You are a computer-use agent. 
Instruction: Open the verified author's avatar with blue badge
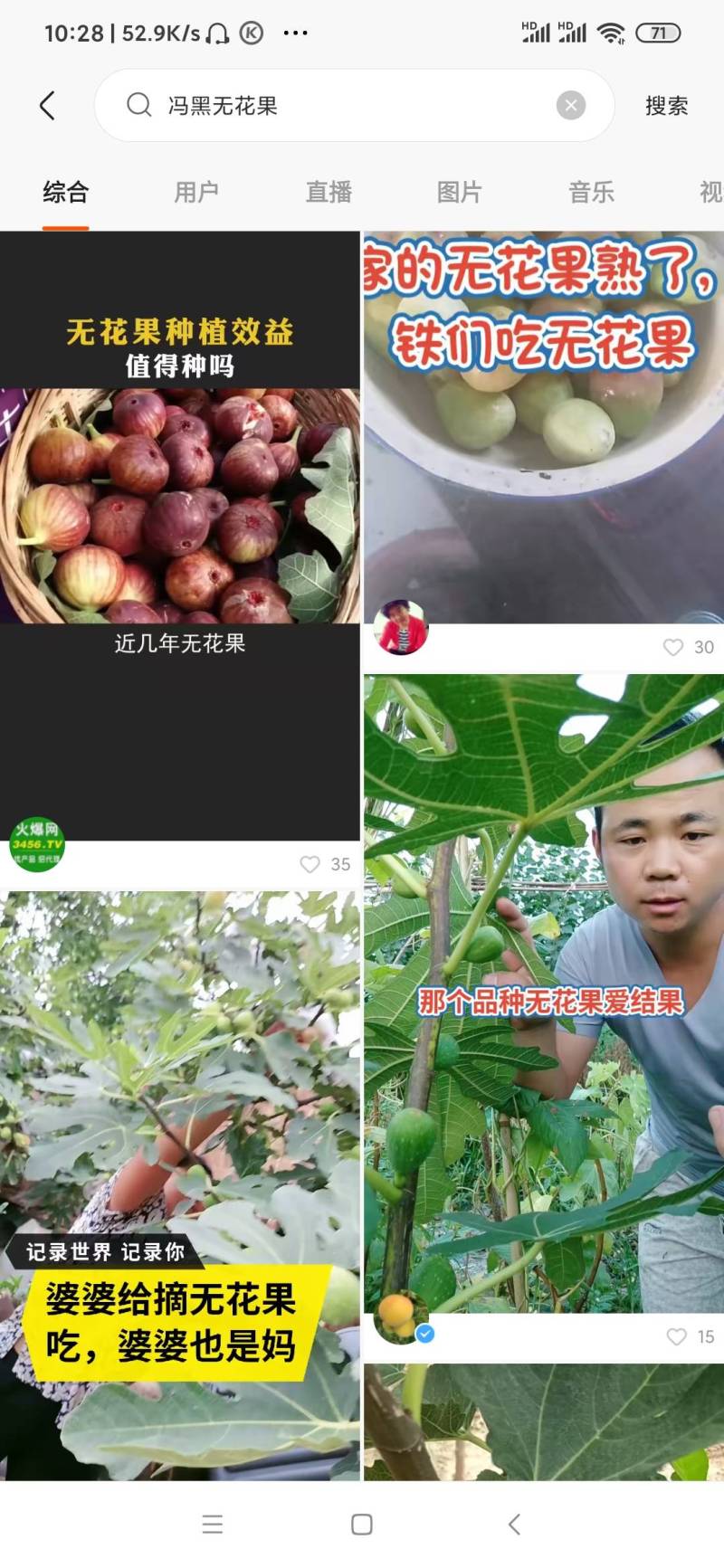400,1316
